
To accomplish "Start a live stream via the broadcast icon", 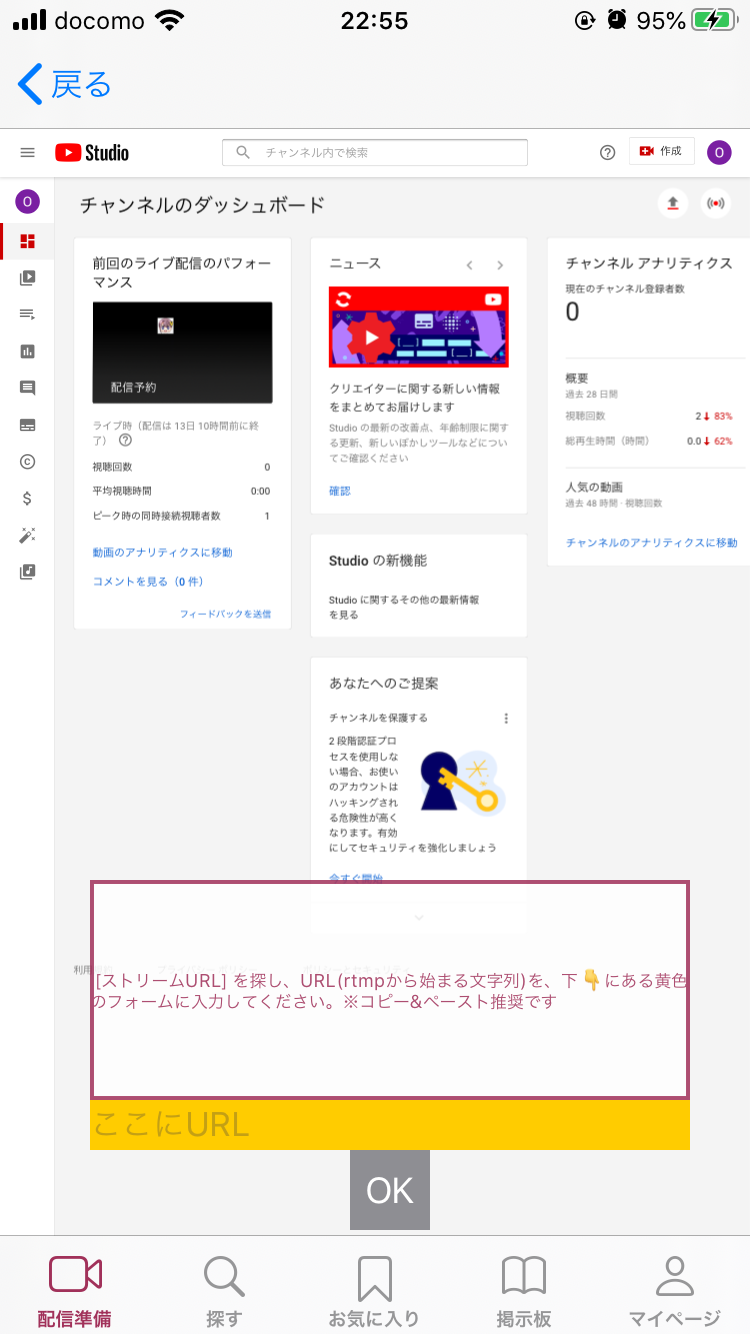I will tap(715, 204).
